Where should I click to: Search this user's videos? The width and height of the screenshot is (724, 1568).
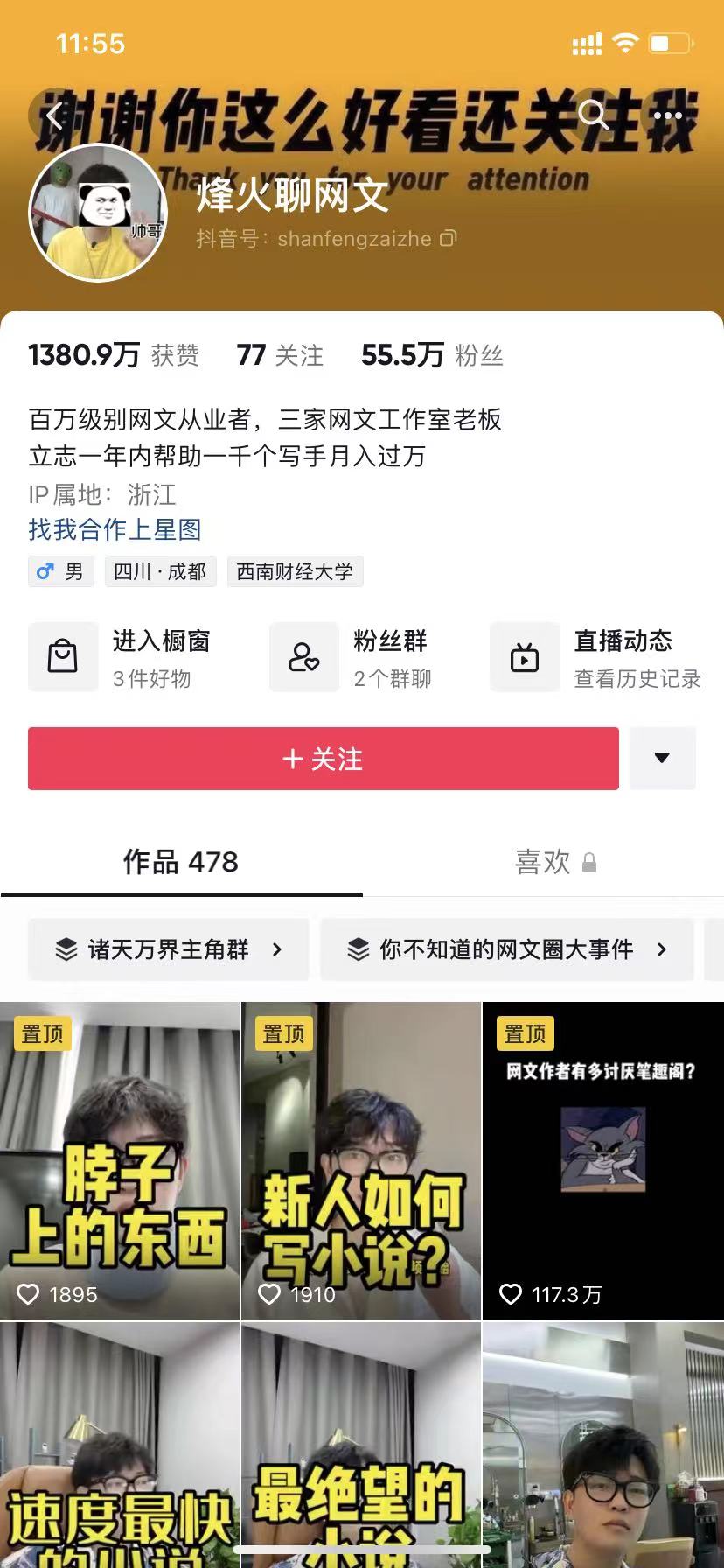[x=594, y=115]
